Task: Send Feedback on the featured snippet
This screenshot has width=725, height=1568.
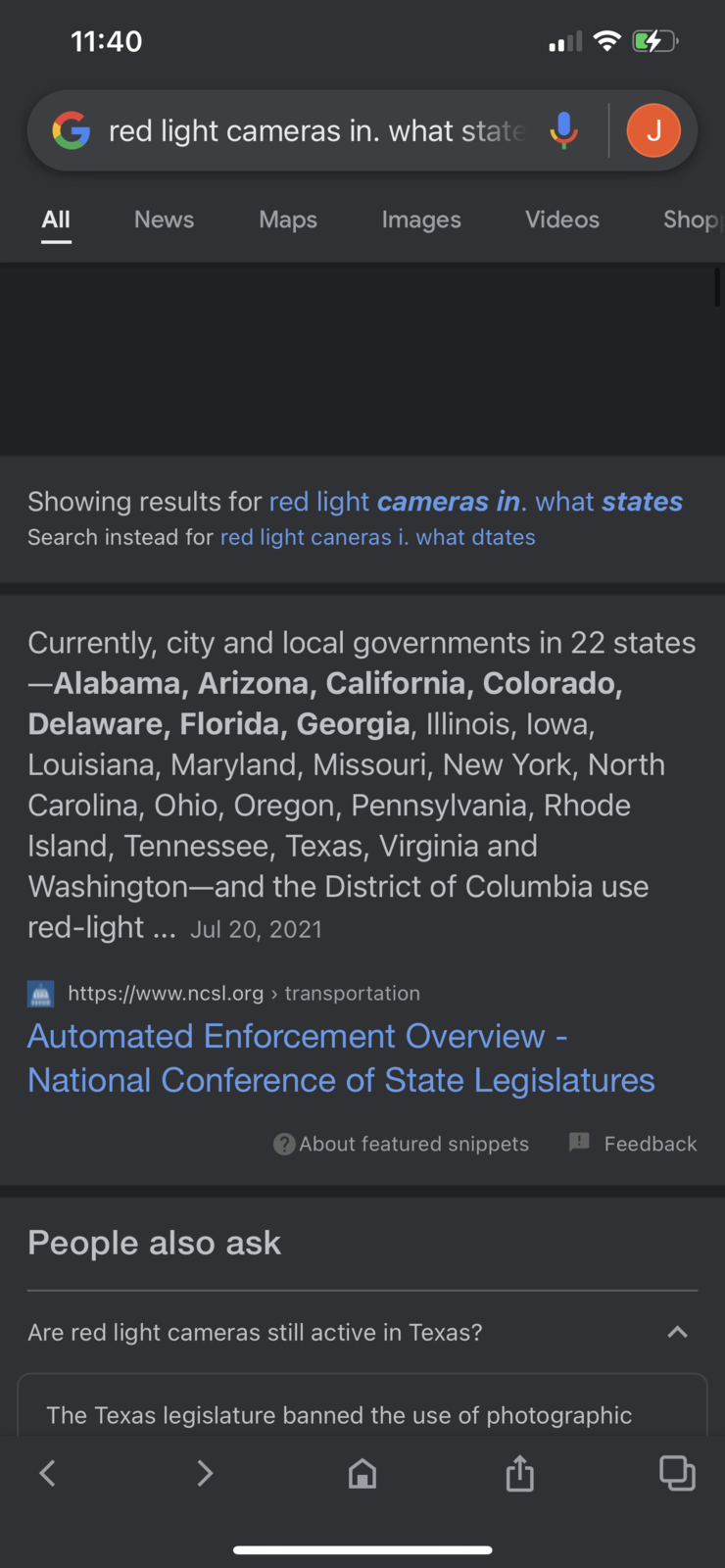Action: coord(633,1144)
